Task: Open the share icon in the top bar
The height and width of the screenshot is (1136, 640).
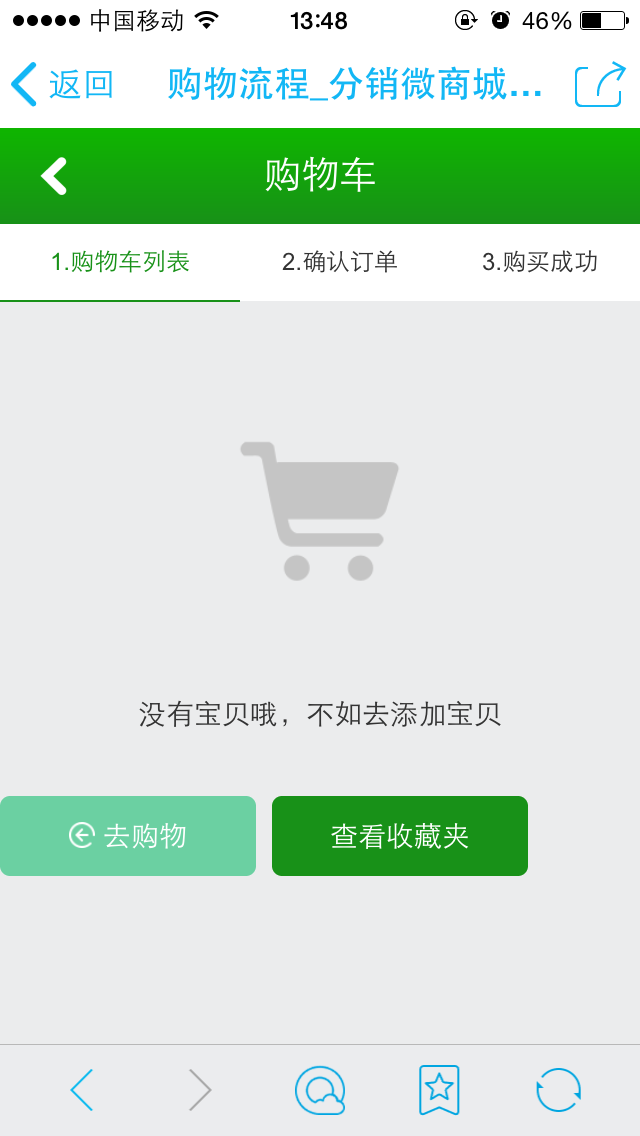Action: click(x=600, y=85)
